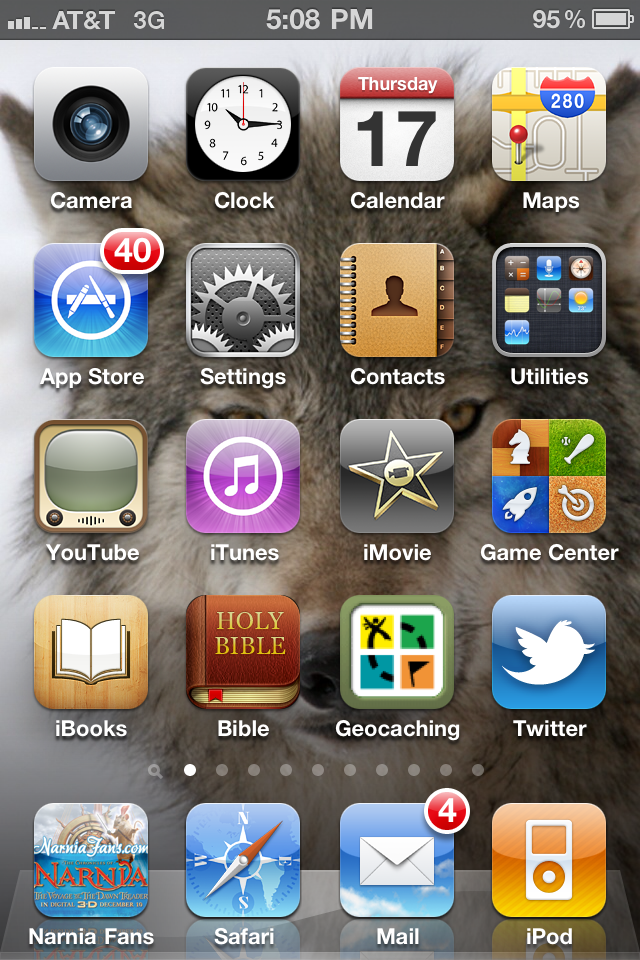Launch Safari browser
640x960 pixels.
(x=243, y=860)
